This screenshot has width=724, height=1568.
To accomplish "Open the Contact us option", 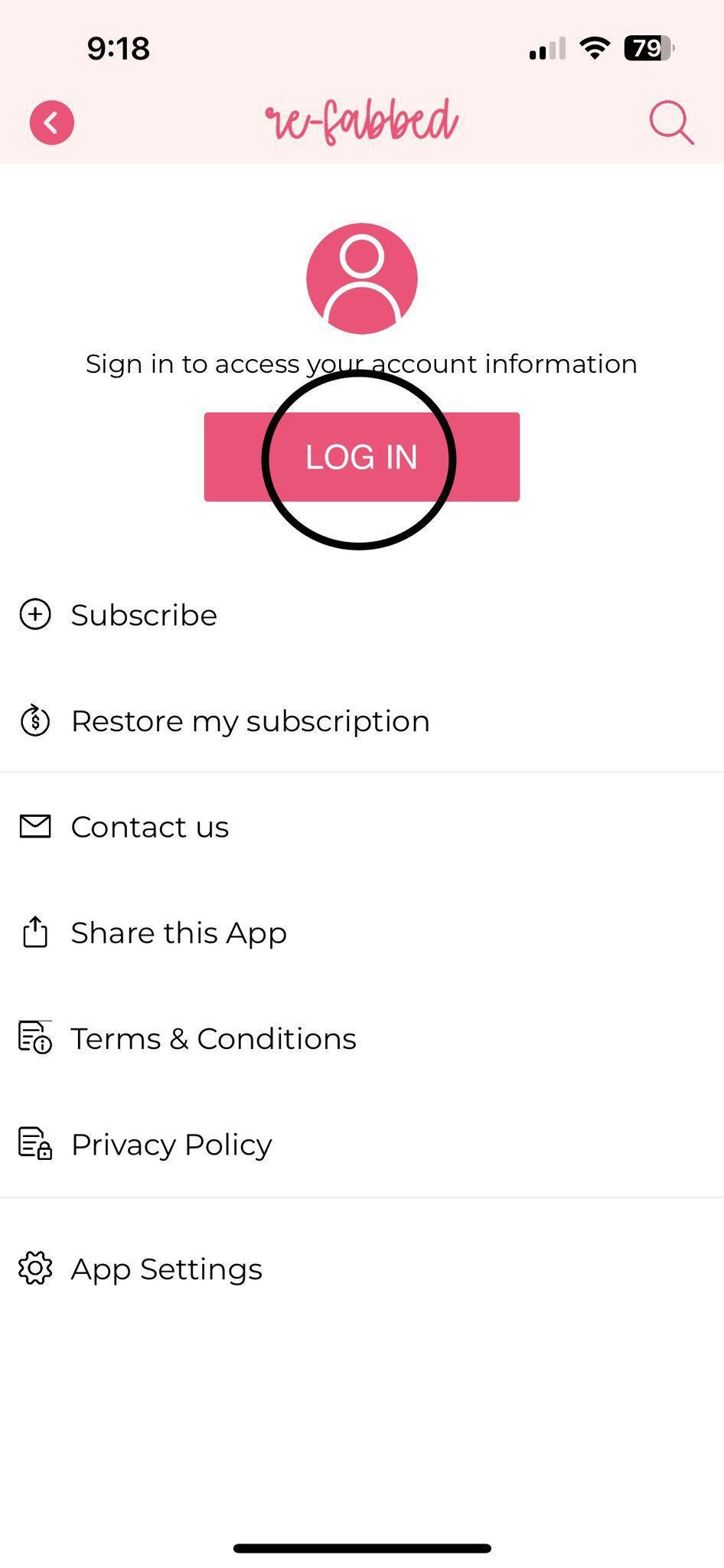I will coord(149,826).
